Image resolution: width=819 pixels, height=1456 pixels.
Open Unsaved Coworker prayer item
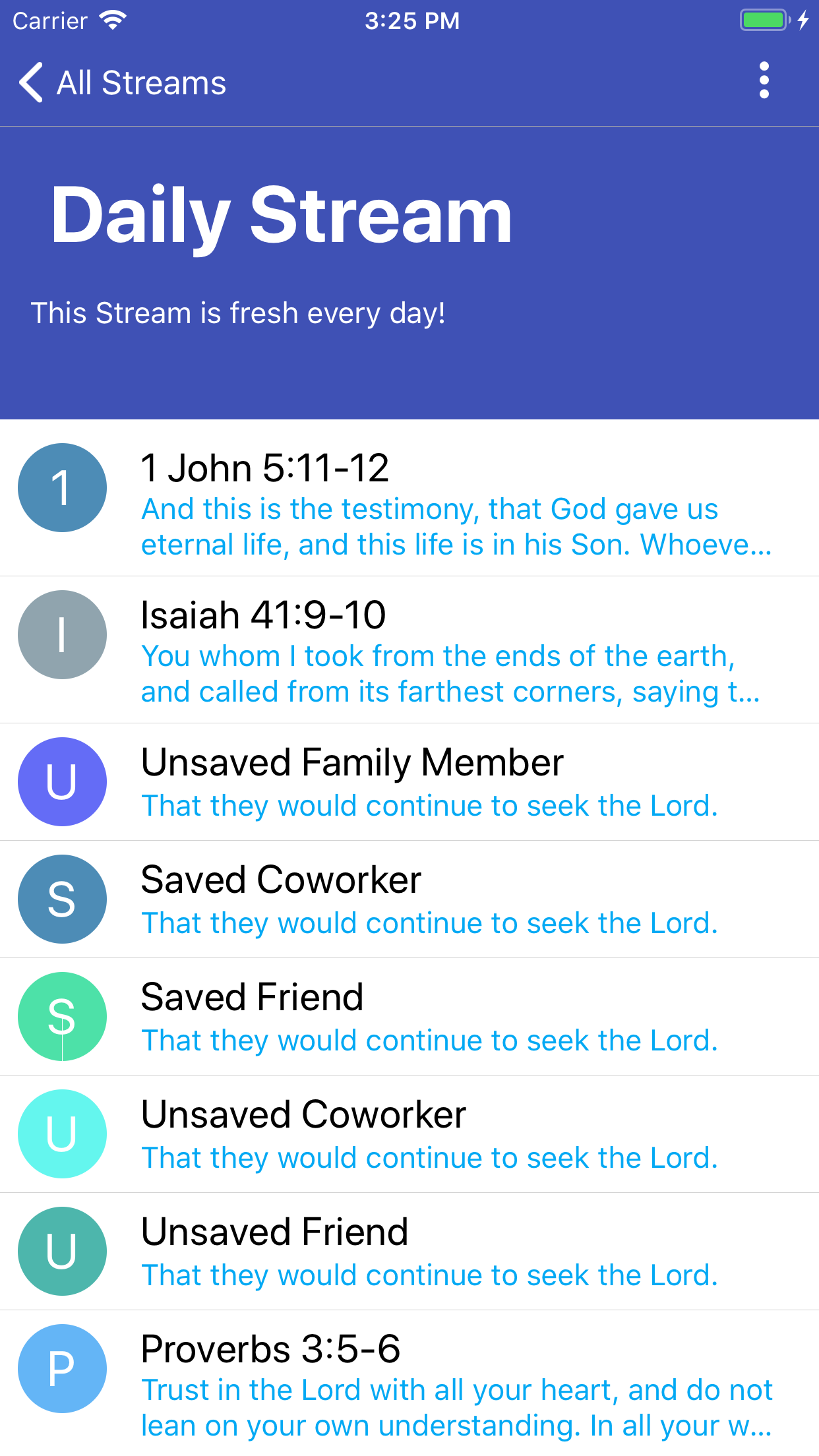pos(409,1134)
